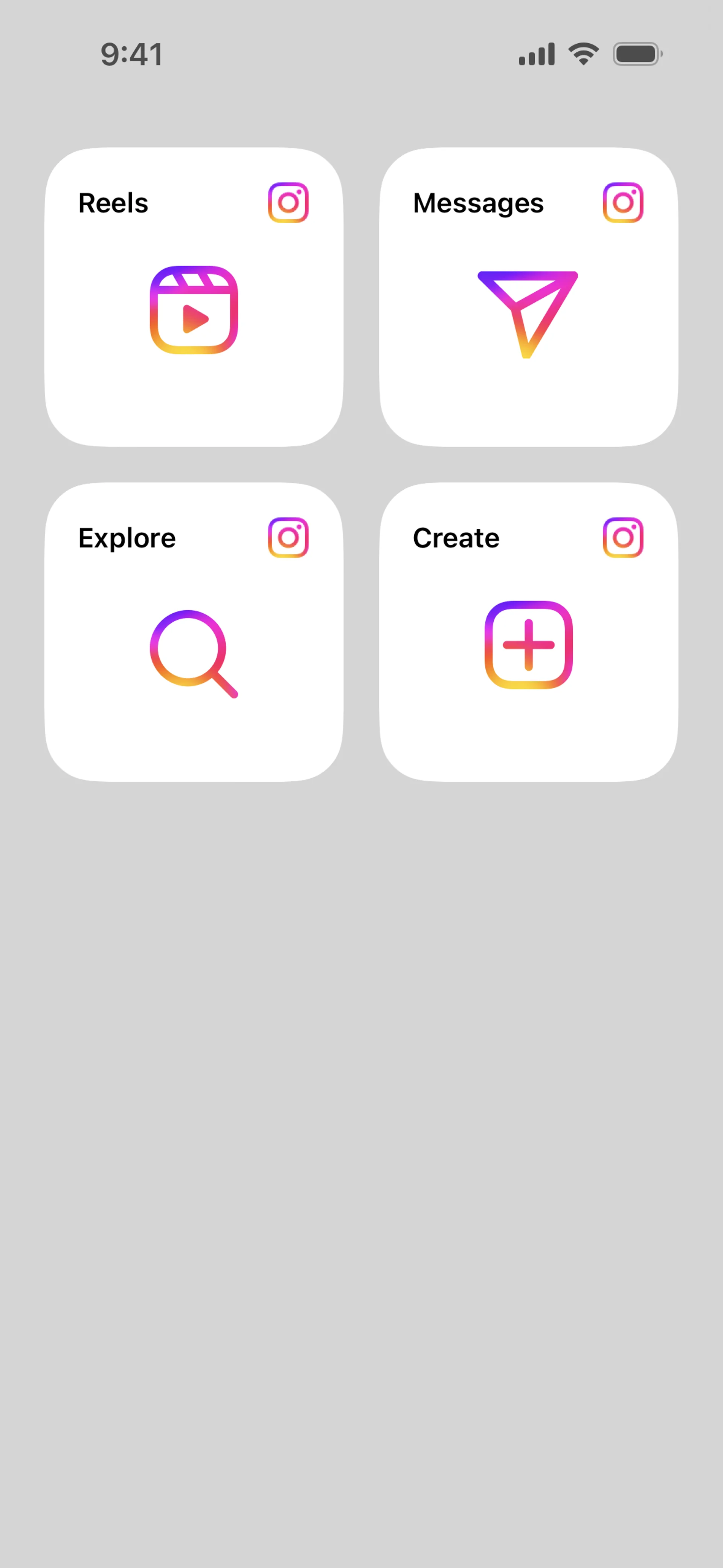
Task: Launch the Explore search widget
Action: coord(194,632)
